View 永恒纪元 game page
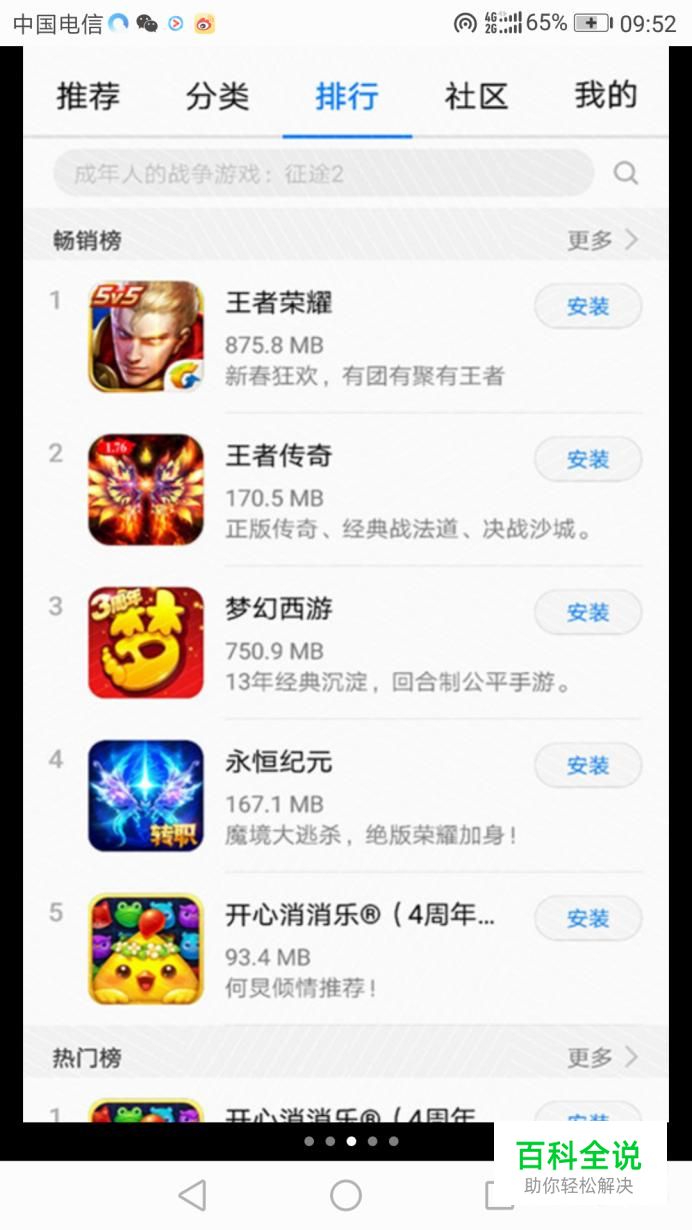Image resolution: width=692 pixels, height=1230 pixels. point(279,762)
